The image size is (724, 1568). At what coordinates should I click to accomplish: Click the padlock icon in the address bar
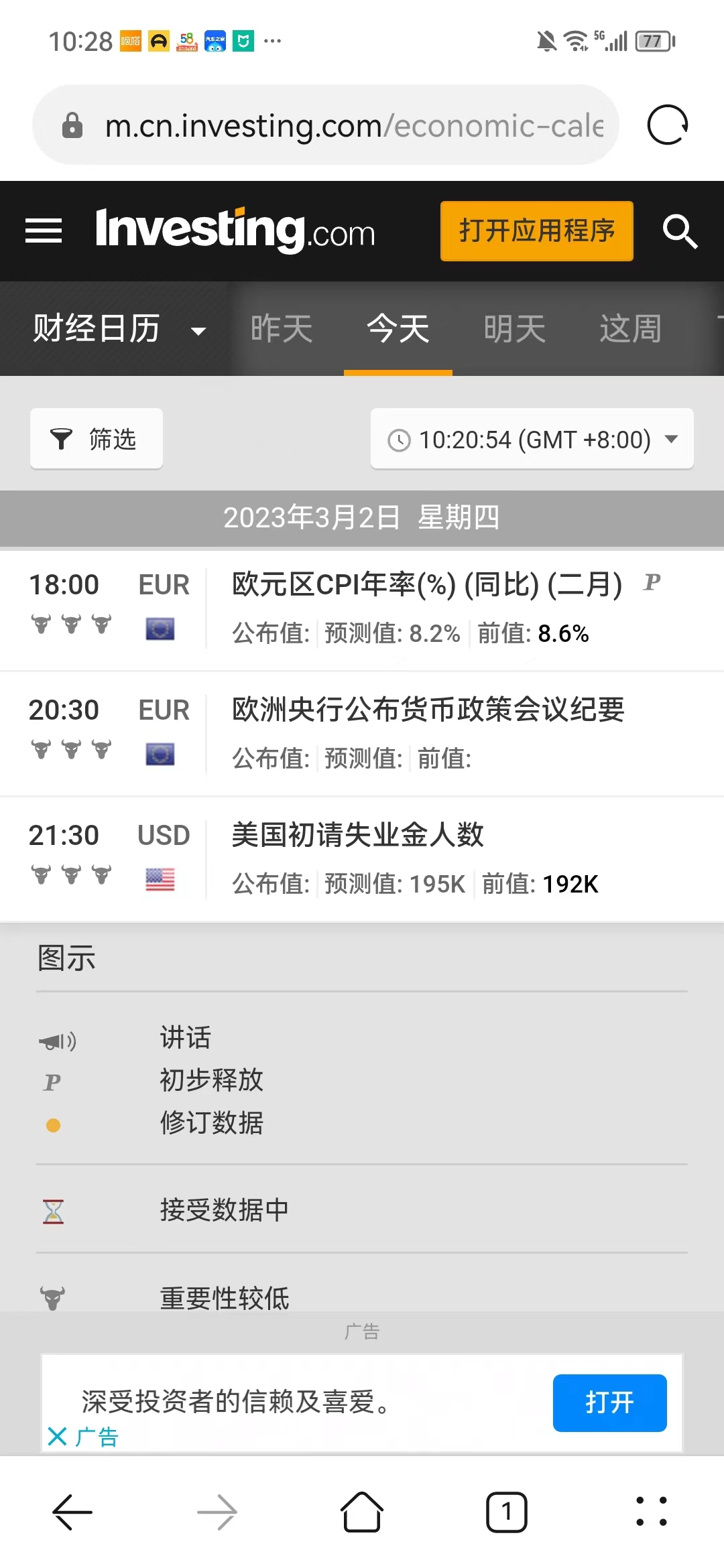(x=74, y=125)
